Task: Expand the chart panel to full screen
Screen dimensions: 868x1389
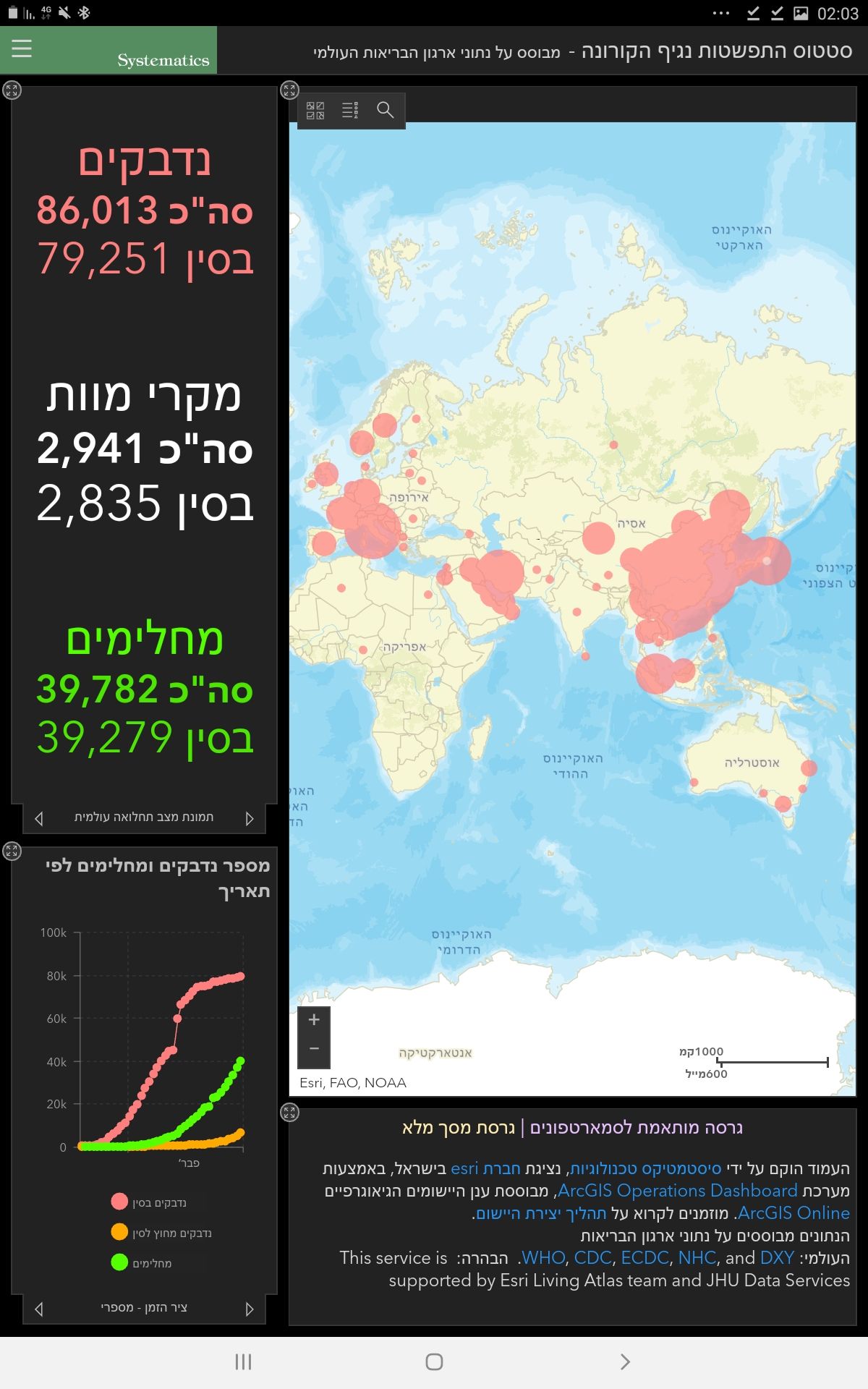Action: click(x=12, y=851)
